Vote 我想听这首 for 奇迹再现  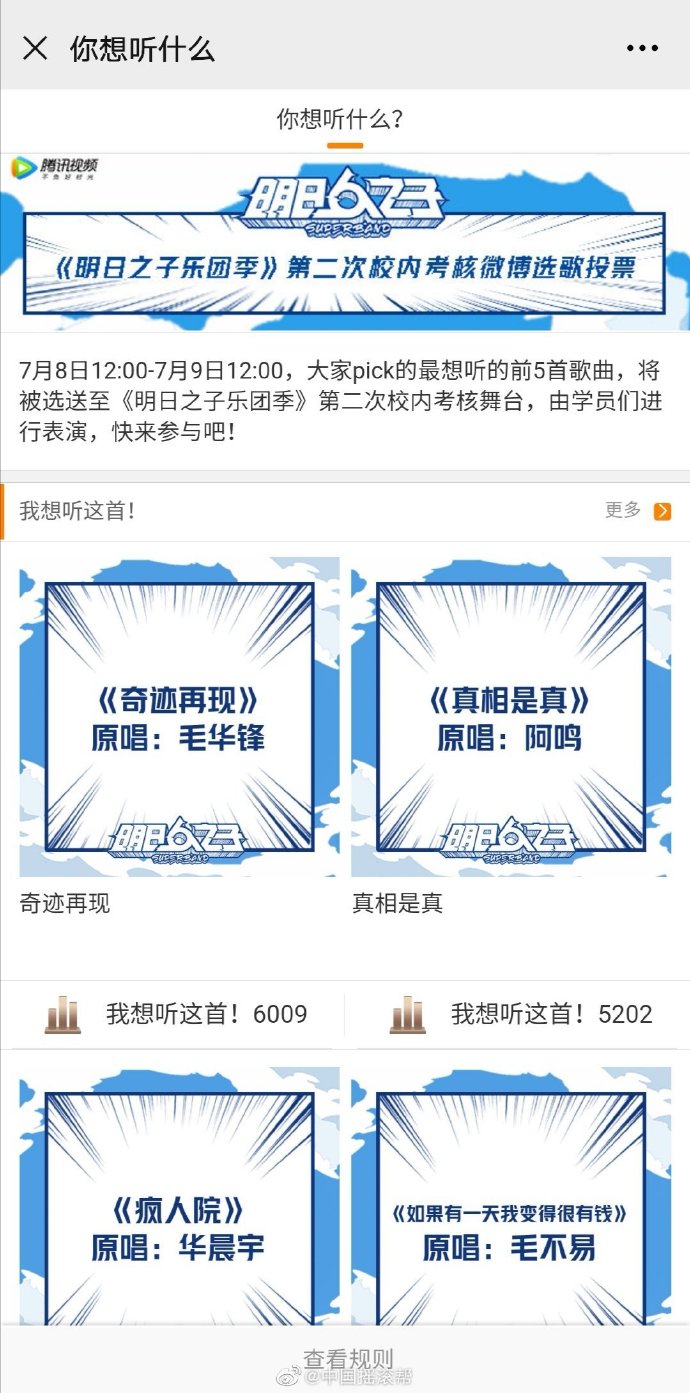(x=177, y=1014)
